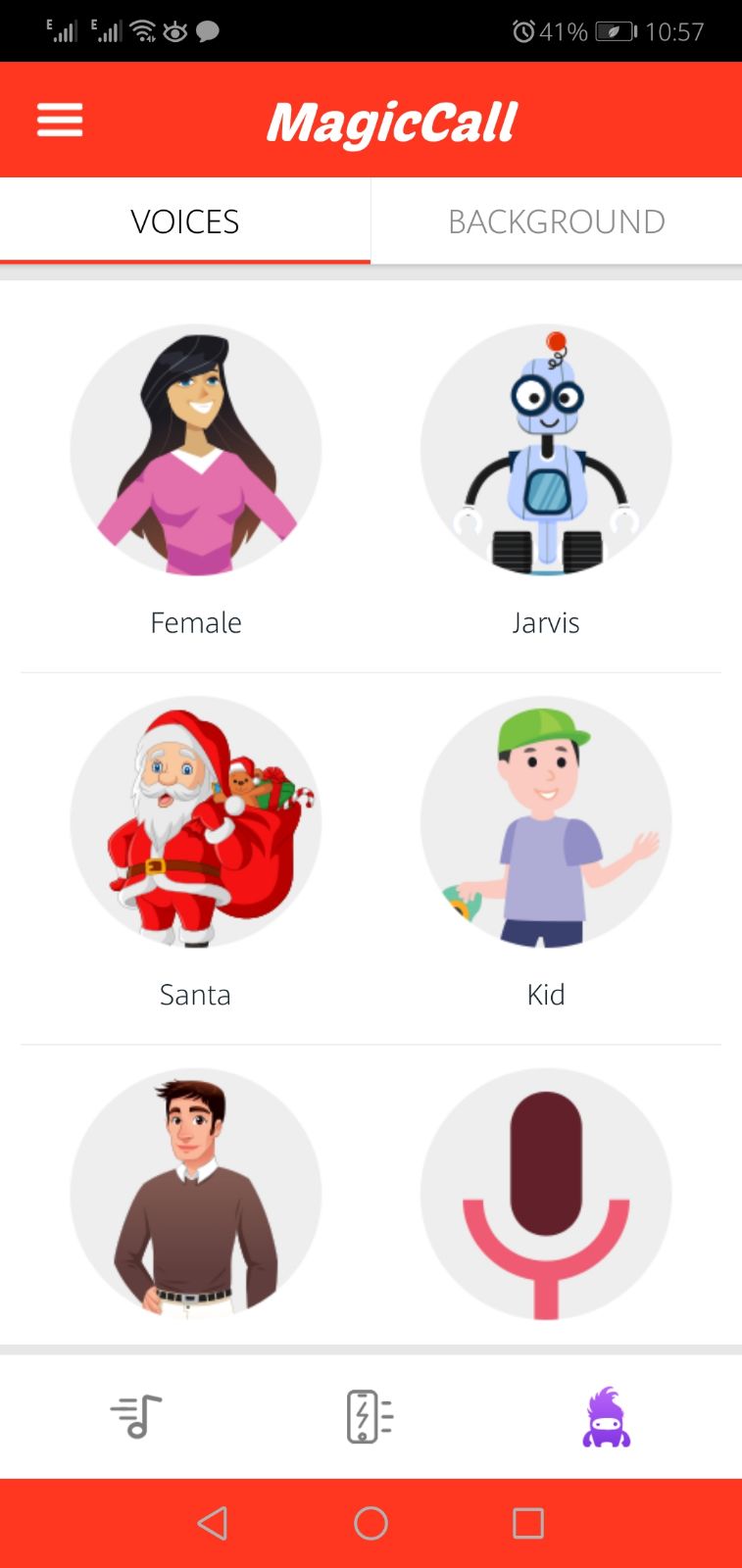The height and width of the screenshot is (1568, 742).
Task: Select the man in brown sweater voice
Action: coord(196,1195)
